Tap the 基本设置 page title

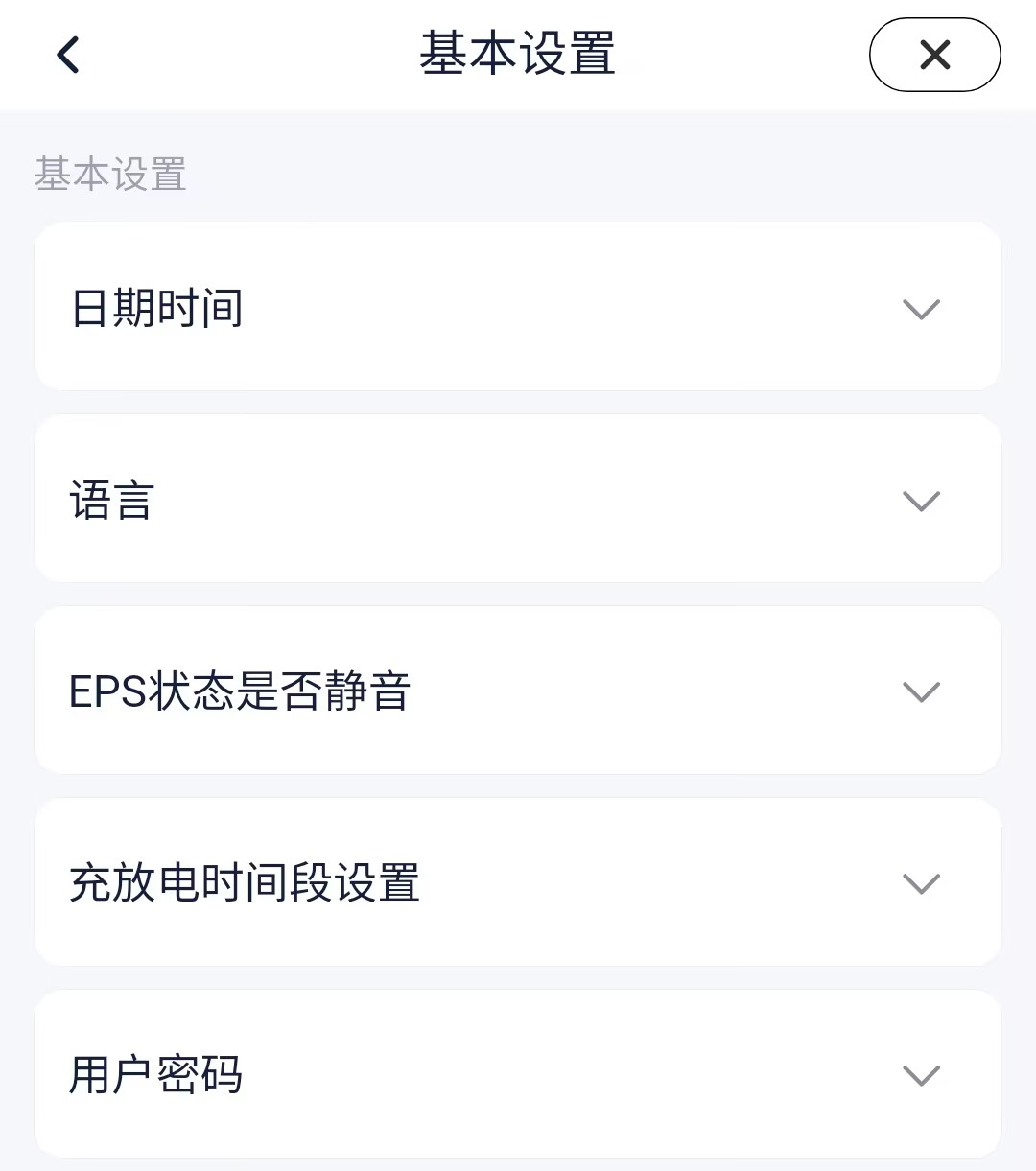click(x=518, y=55)
